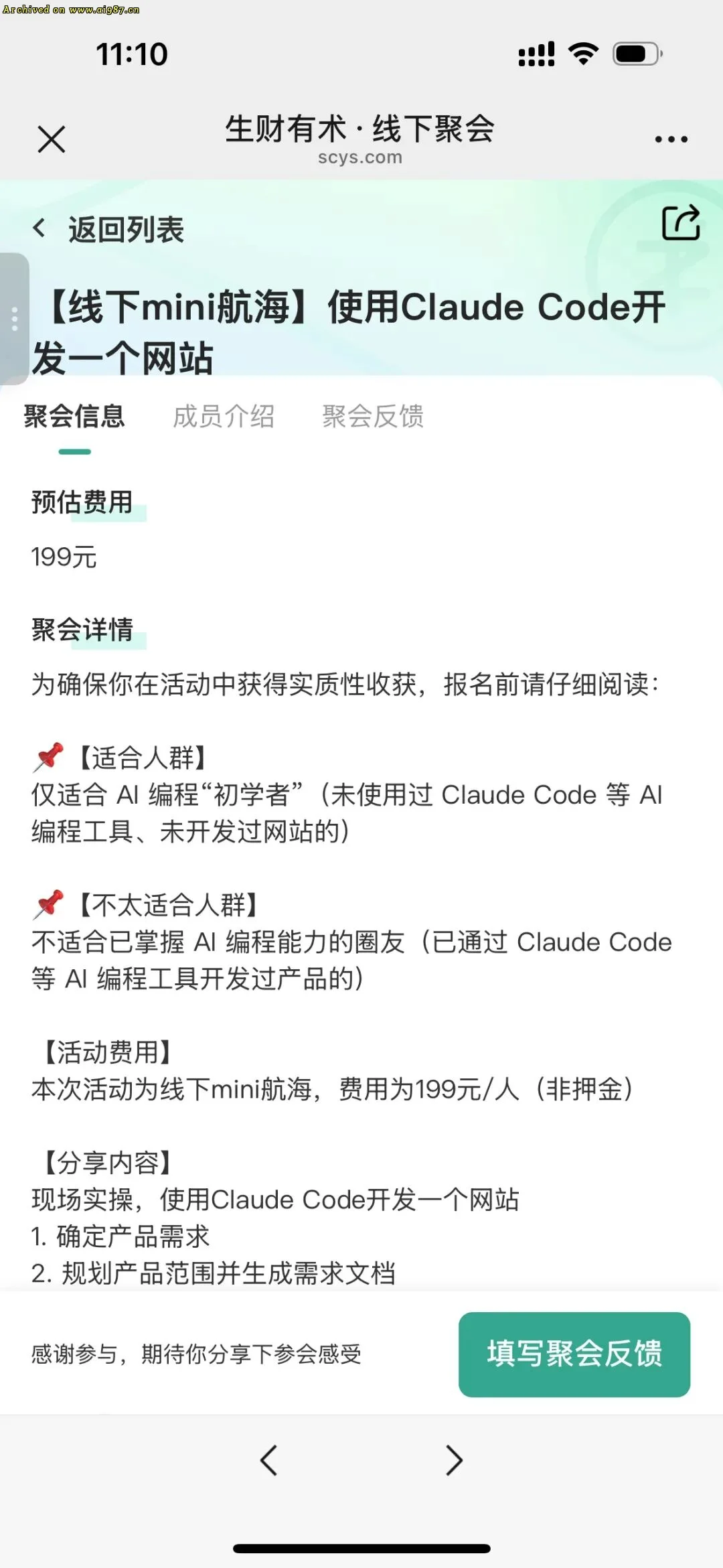The height and width of the screenshot is (1568, 723).
Task: Switch to the 聚会信息 tab
Action: [74, 416]
